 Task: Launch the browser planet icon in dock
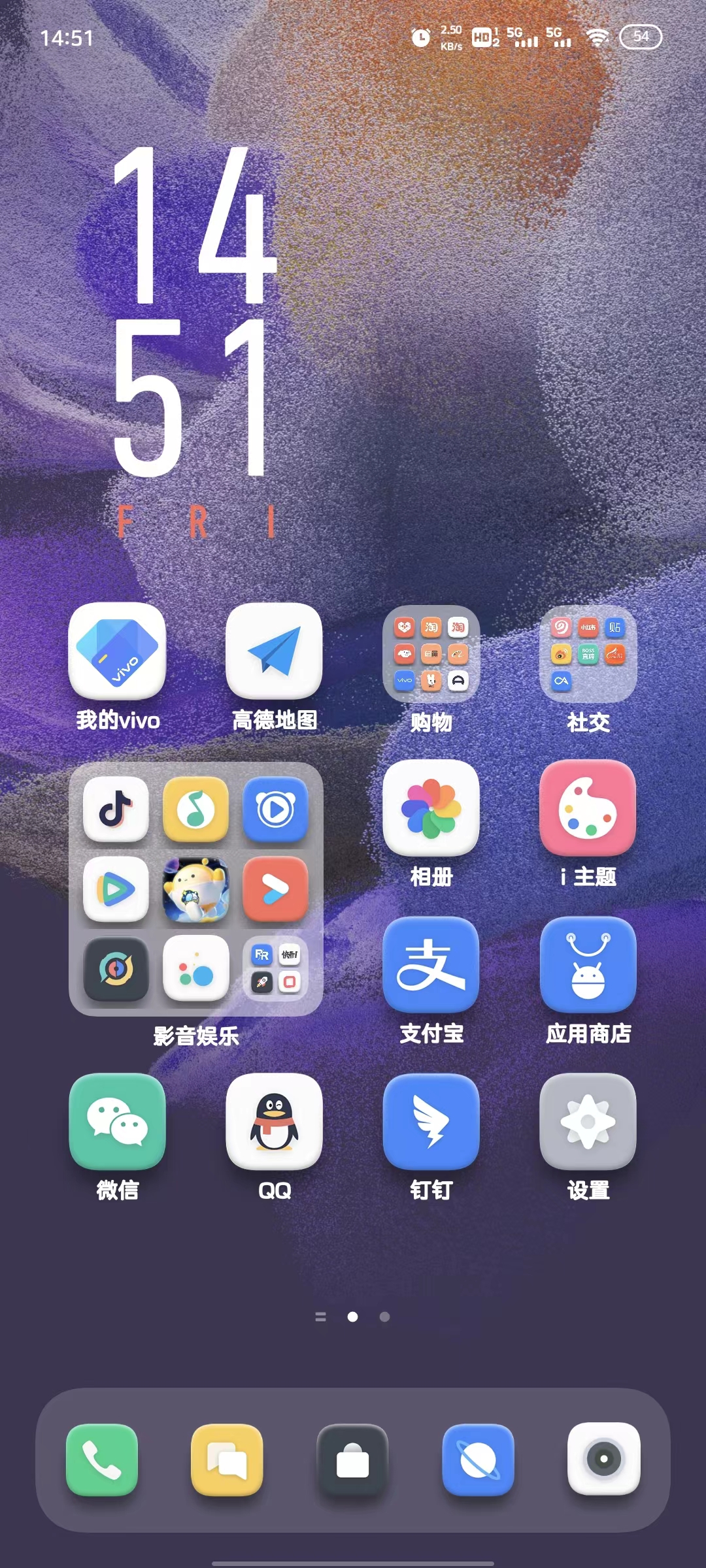tap(478, 1460)
